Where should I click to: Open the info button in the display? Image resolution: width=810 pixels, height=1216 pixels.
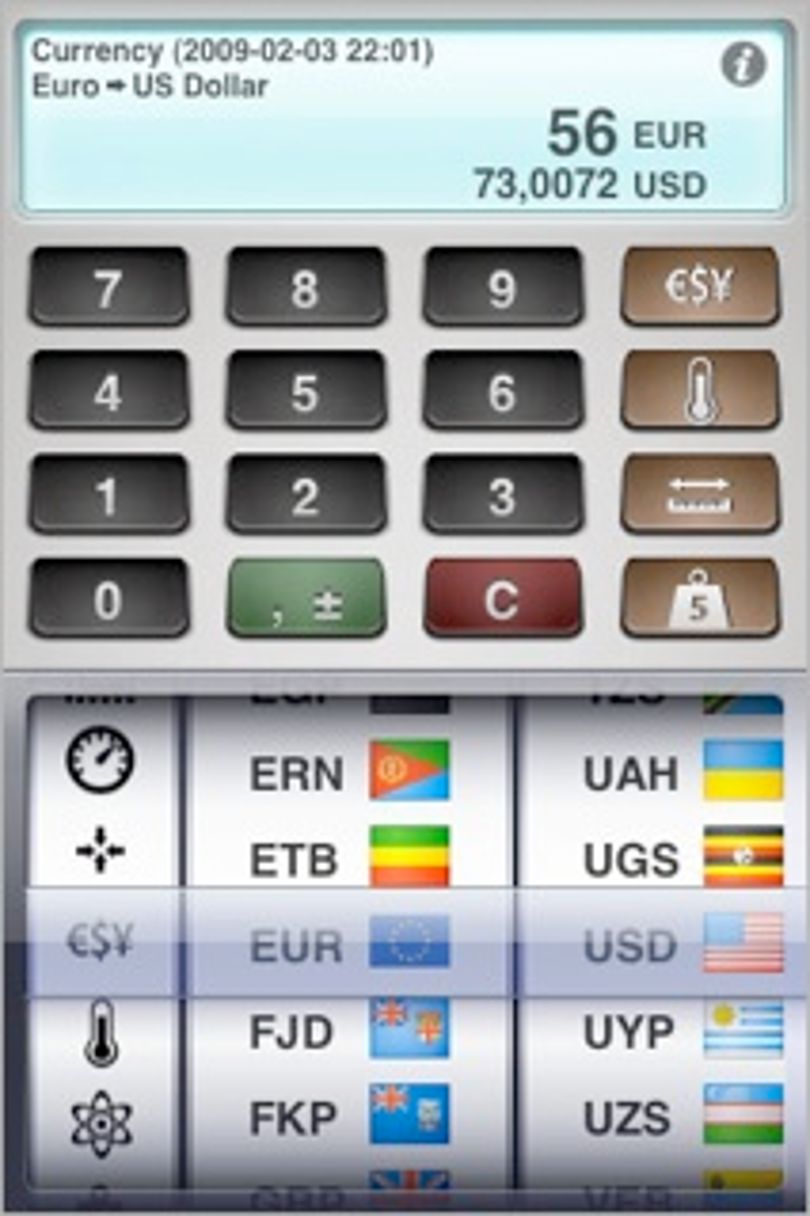click(743, 65)
